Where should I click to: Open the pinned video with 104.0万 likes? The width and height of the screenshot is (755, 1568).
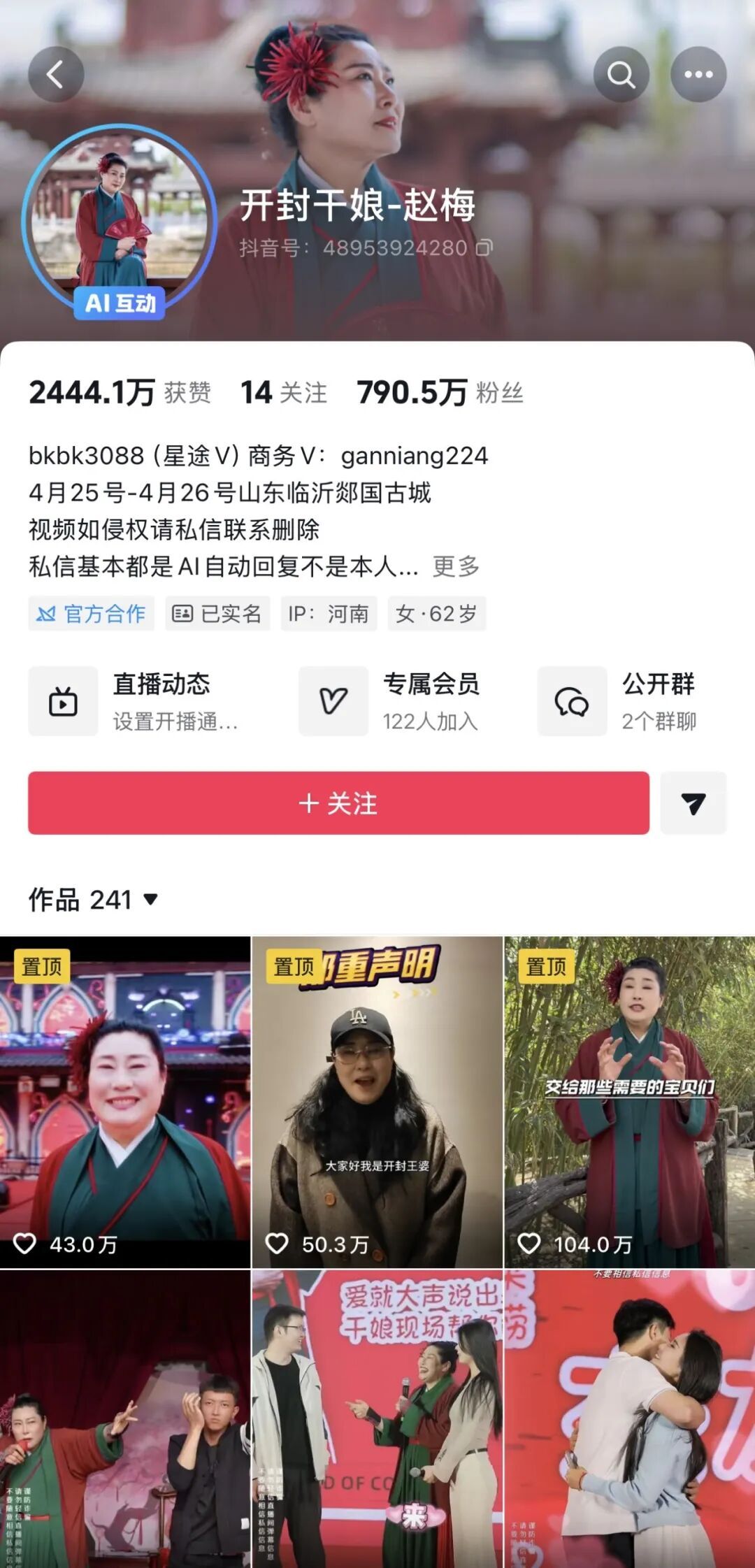629,1102
